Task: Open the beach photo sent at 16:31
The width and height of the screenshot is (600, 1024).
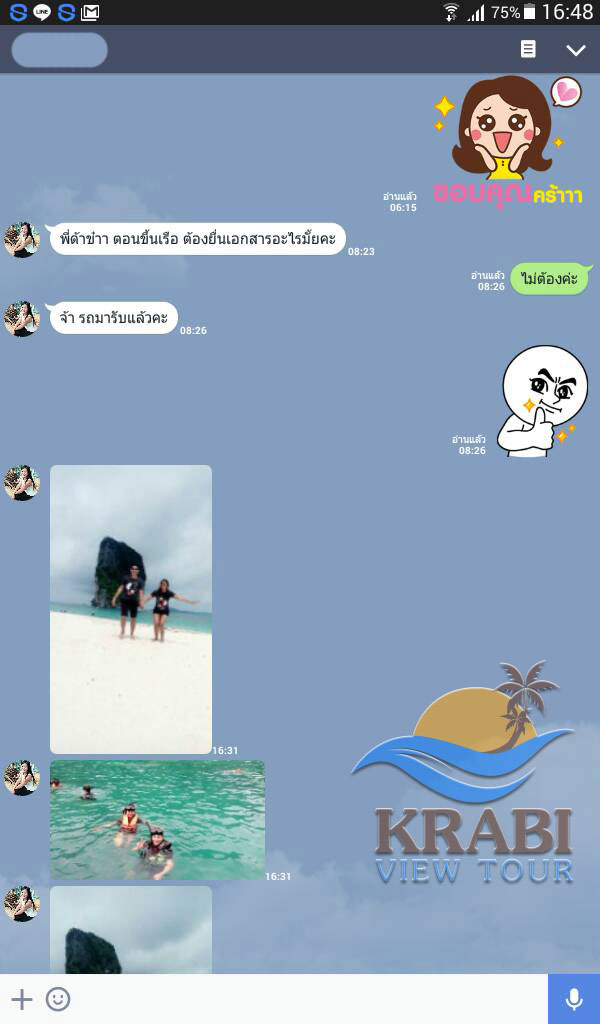Action: (131, 609)
